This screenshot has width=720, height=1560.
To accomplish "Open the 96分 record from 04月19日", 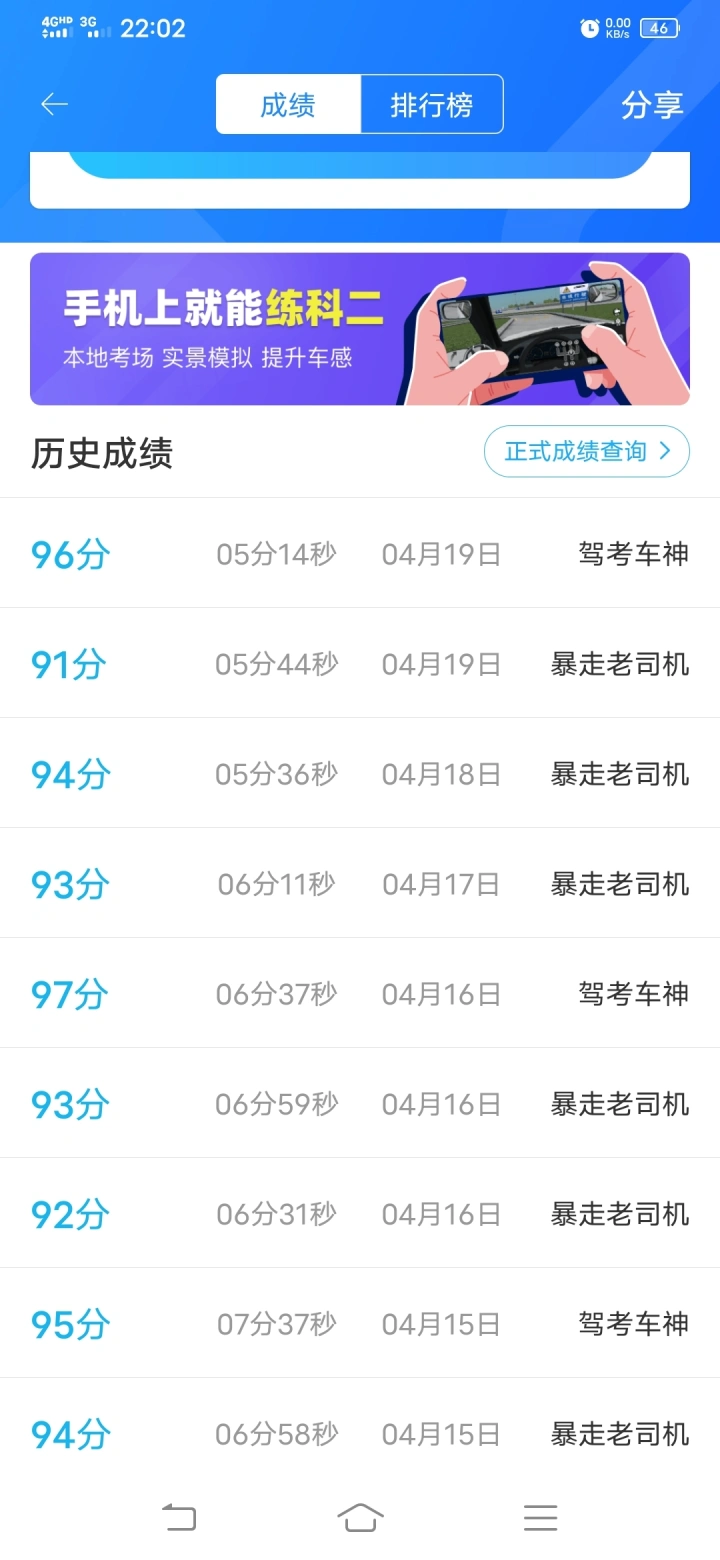I will click(360, 553).
